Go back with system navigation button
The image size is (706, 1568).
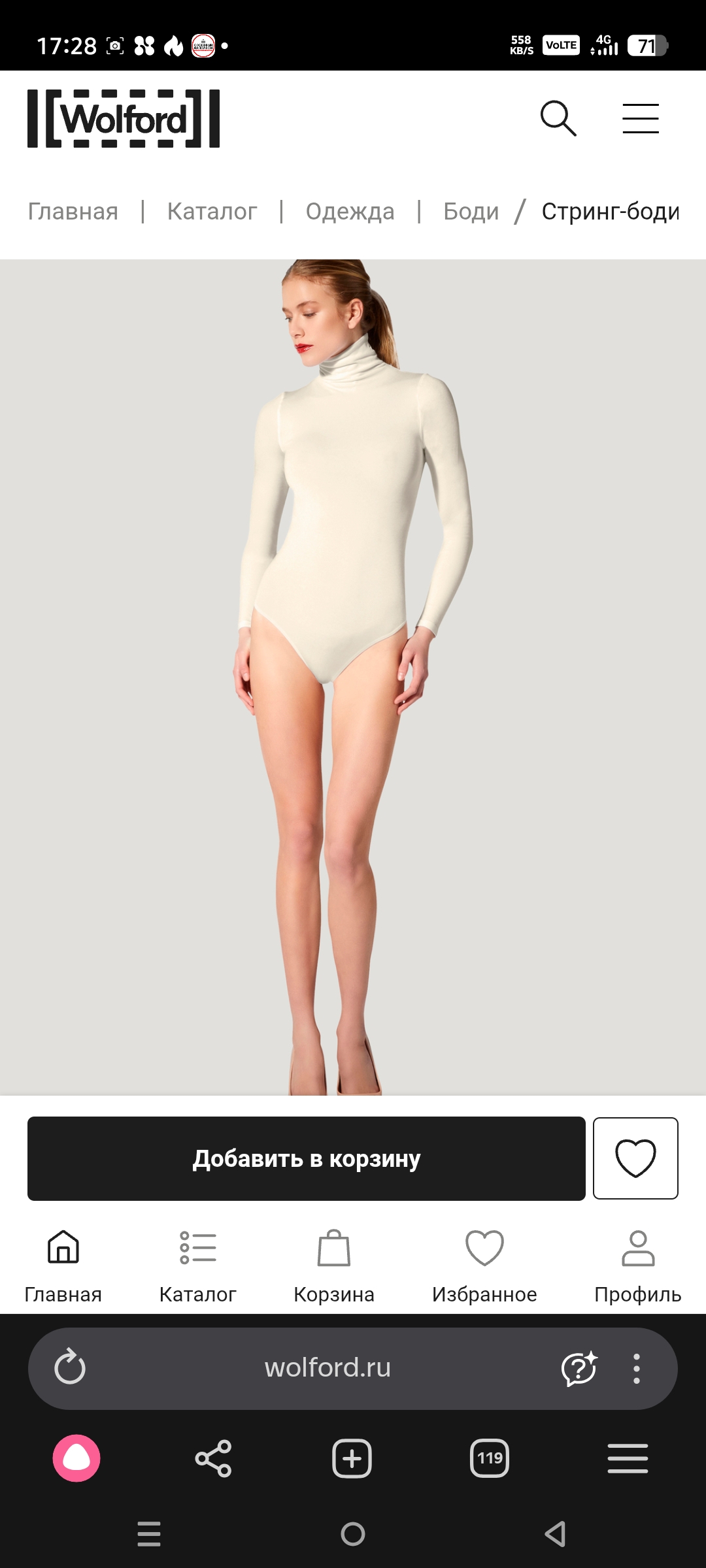point(555,1533)
